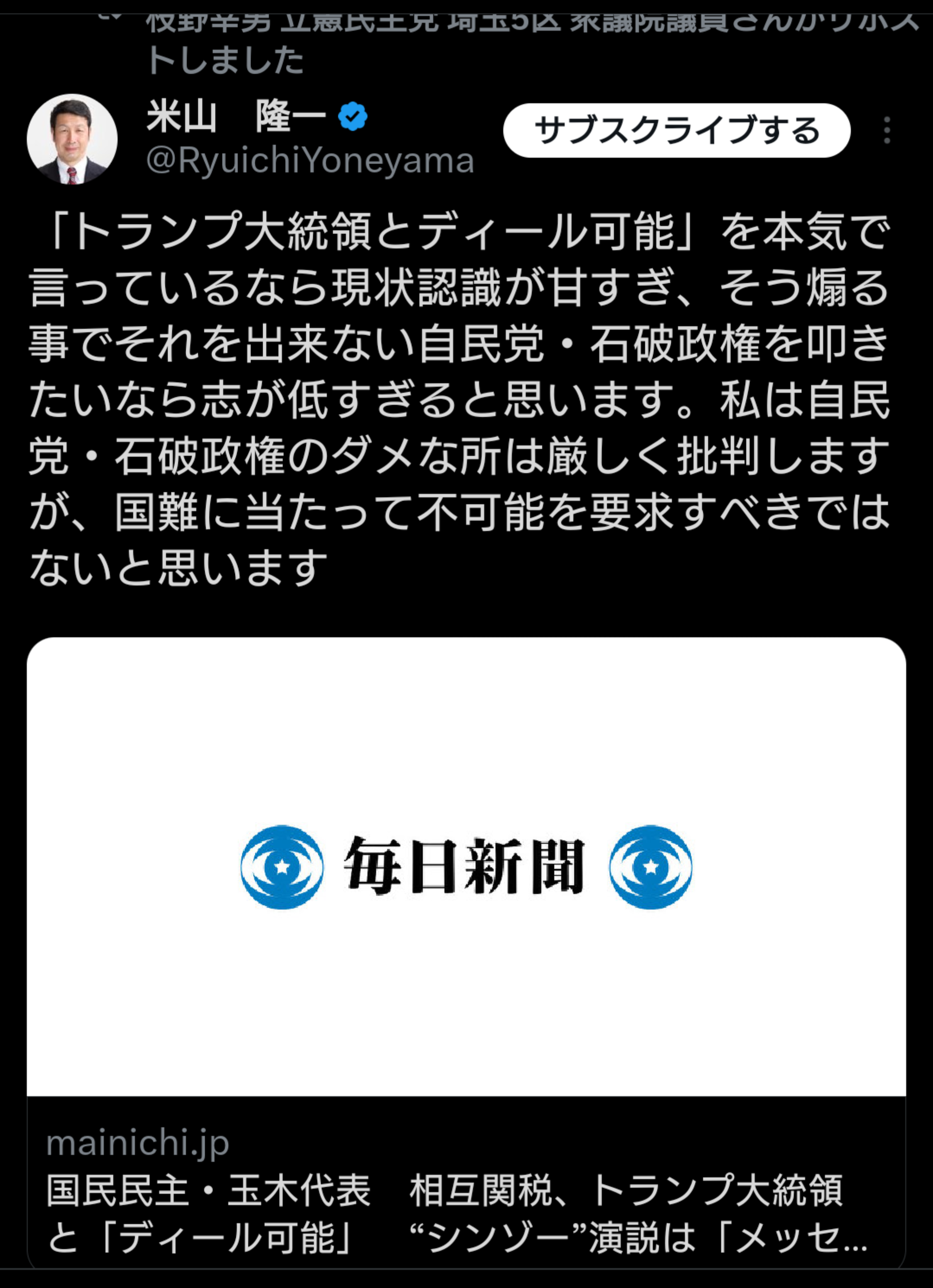933x1288 pixels.
Task: Tap the サブスクライブする button
Action: point(676,130)
